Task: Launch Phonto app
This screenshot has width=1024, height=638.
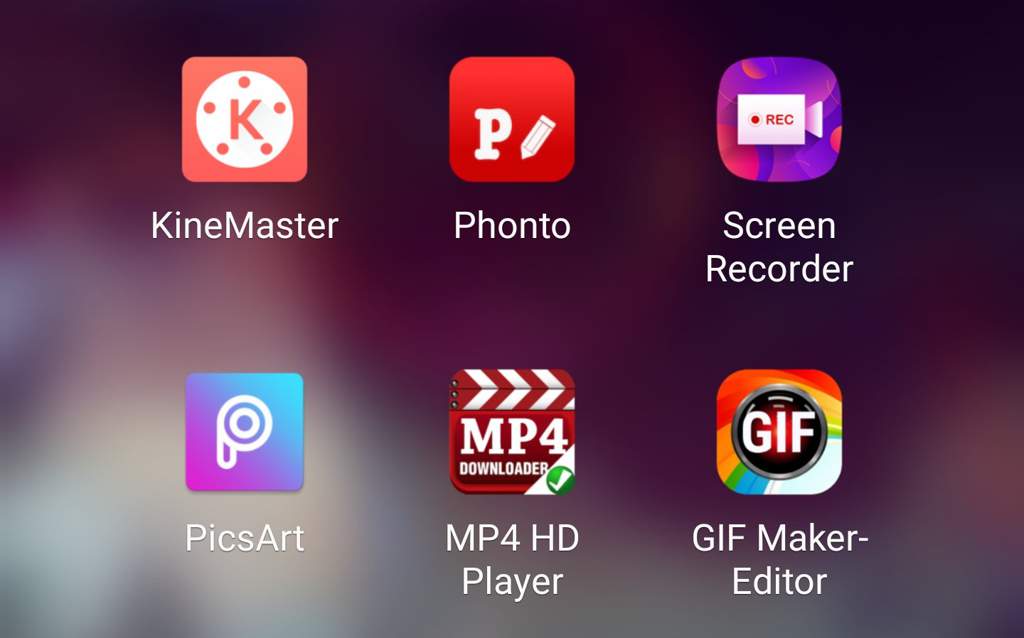Action: [512, 119]
